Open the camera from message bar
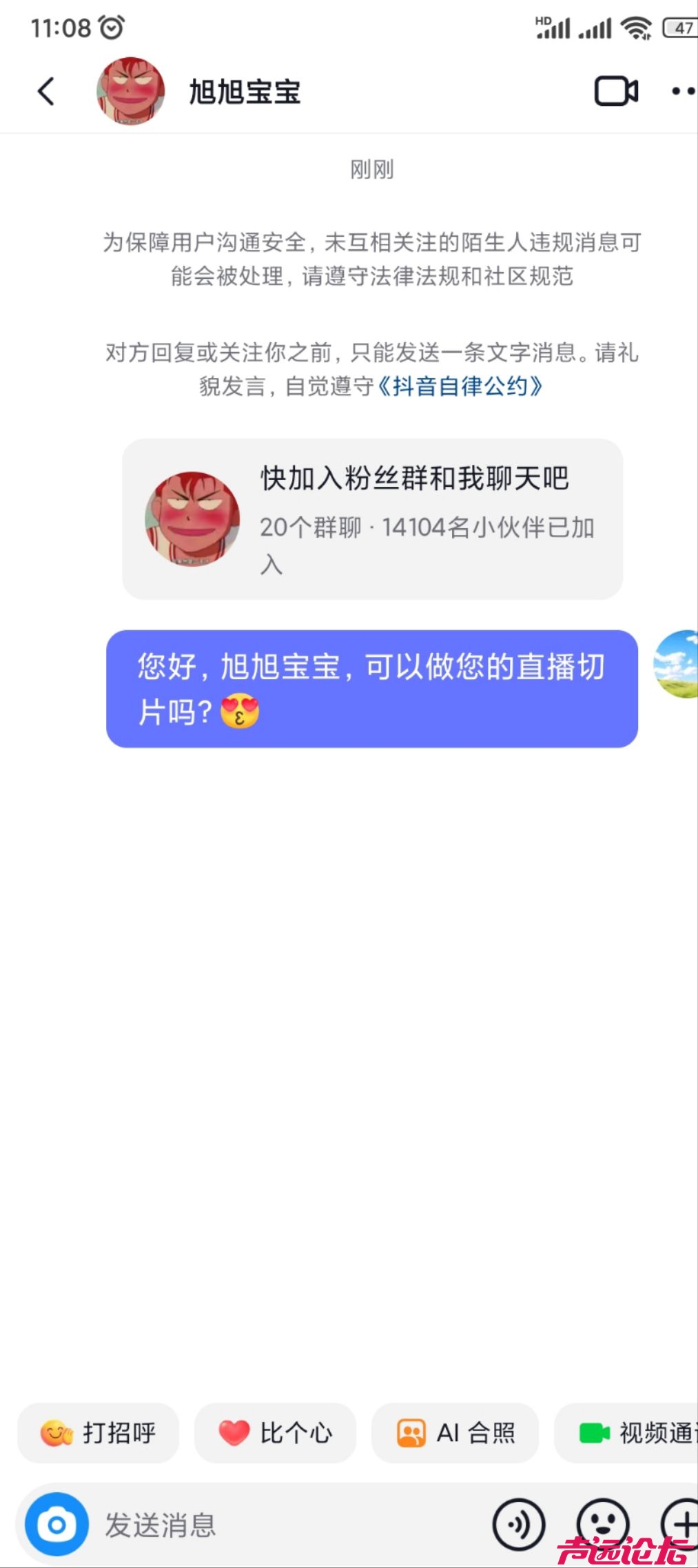698x1568 pixels. point(57,1525)
